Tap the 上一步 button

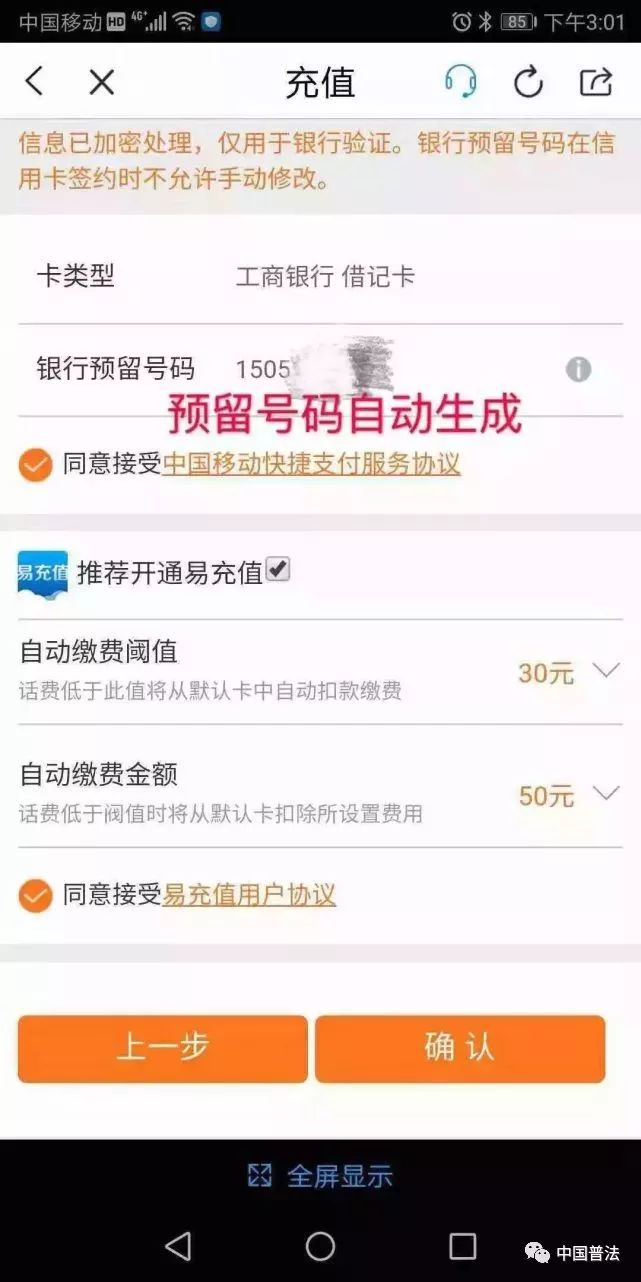[x=162, y=1048]
